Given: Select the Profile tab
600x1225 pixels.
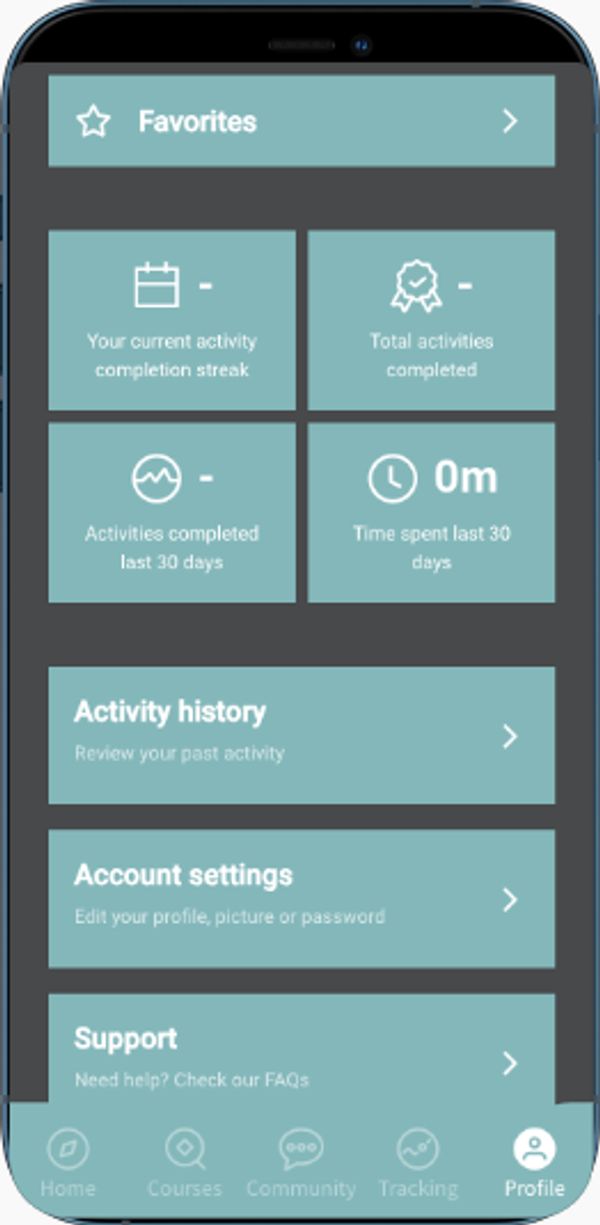Looking at the screenshot, I should click(x=534, y=1163).
